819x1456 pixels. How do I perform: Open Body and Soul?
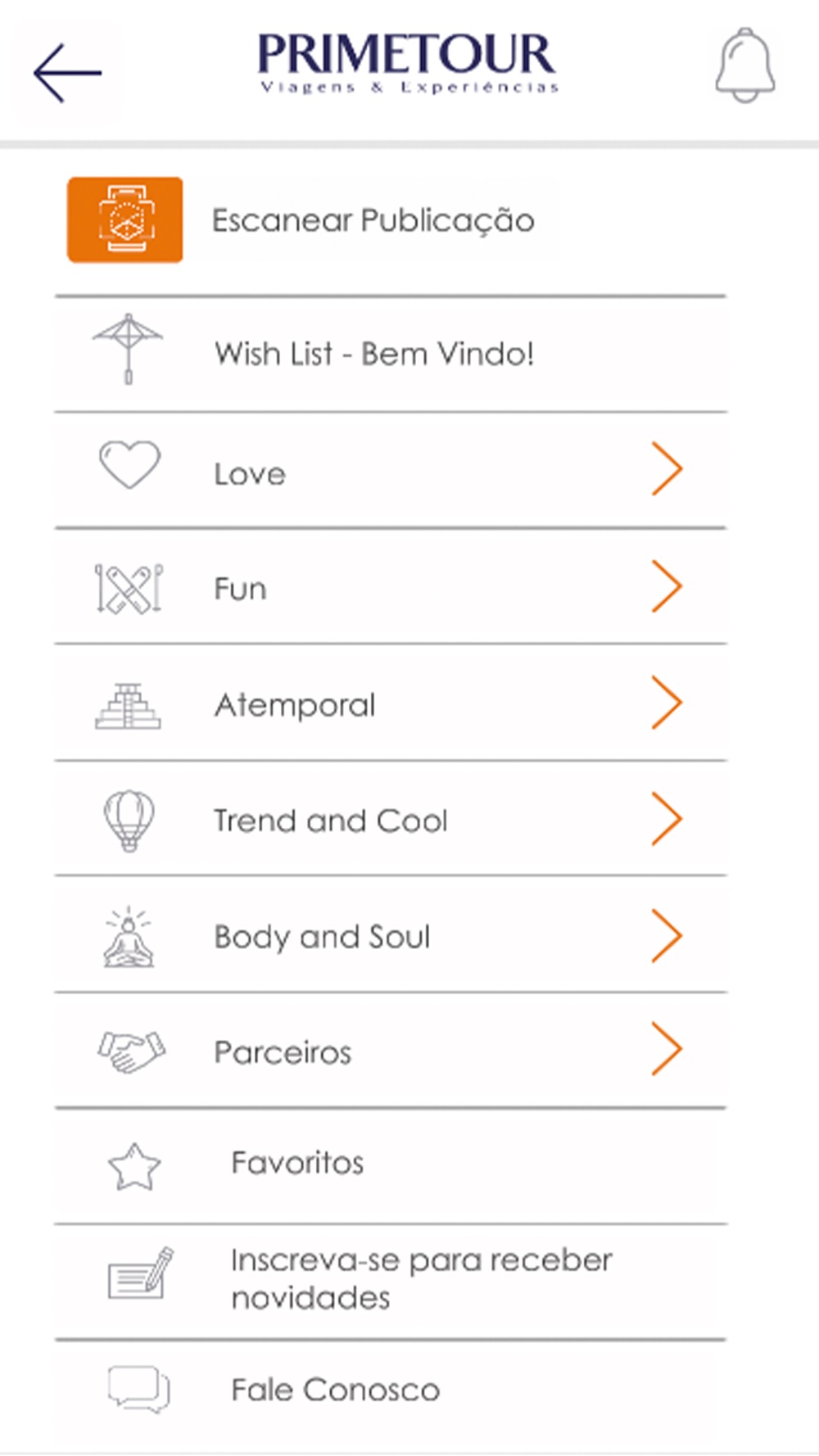390,935
